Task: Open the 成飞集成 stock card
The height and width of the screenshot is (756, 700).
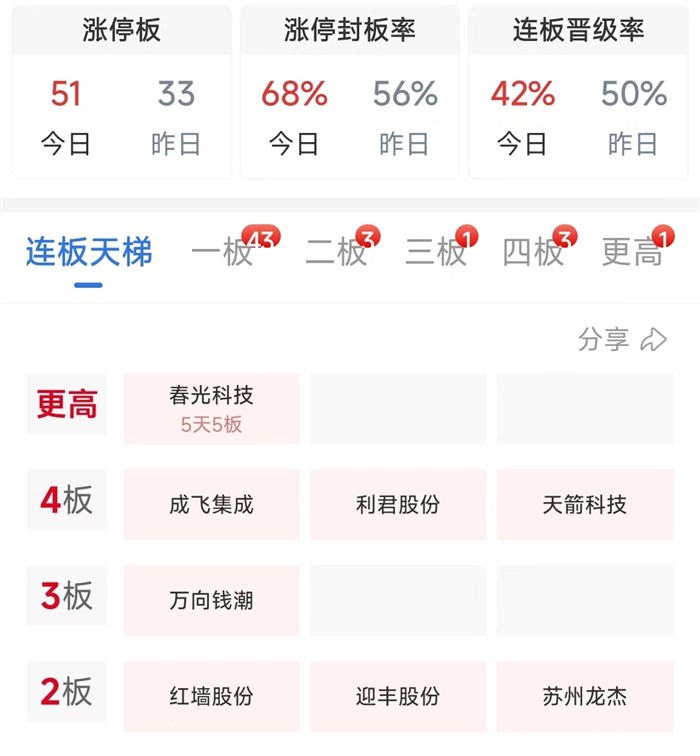Action: (211, 504)
